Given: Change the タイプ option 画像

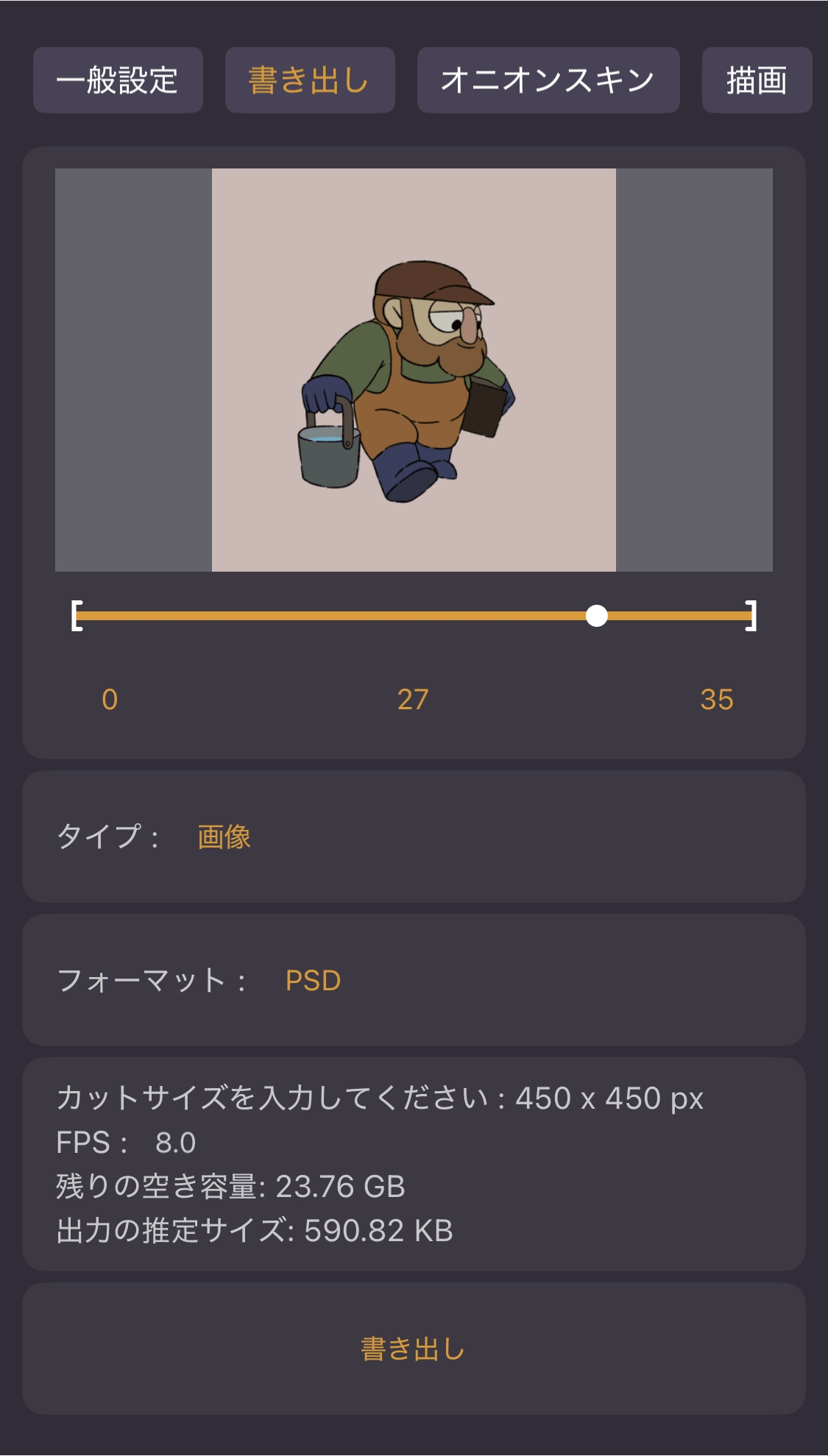Looking at the screenshot, I should [x=224, y=837].
